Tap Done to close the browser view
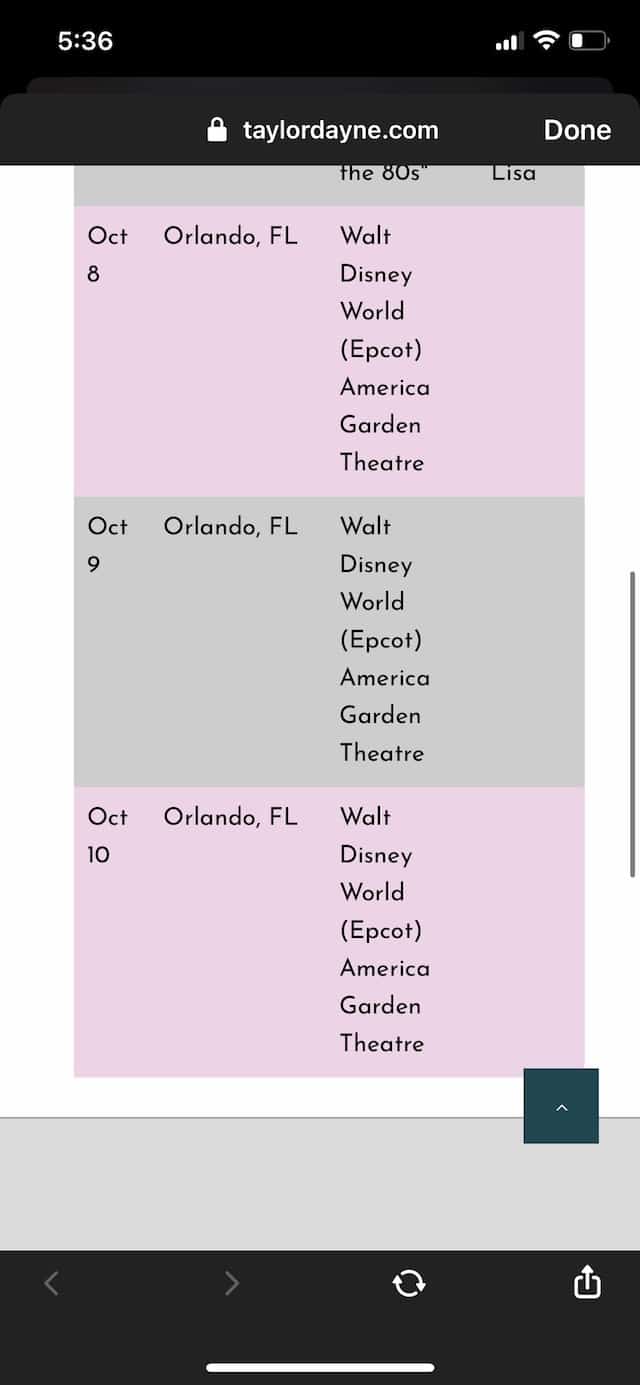The width and height of the screenshot is (640, 1385). coord(577,130)
